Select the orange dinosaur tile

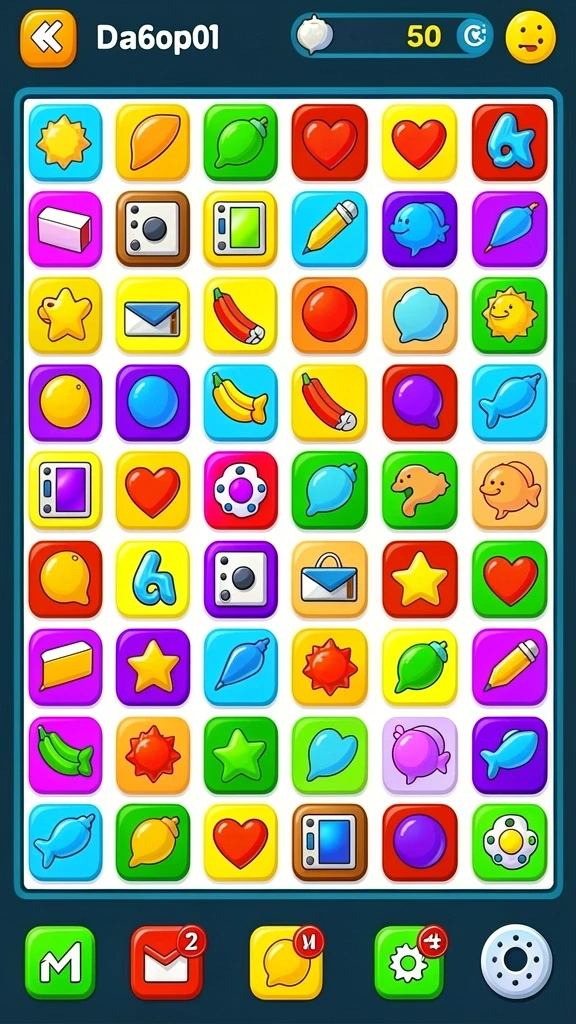click(420, 490)
